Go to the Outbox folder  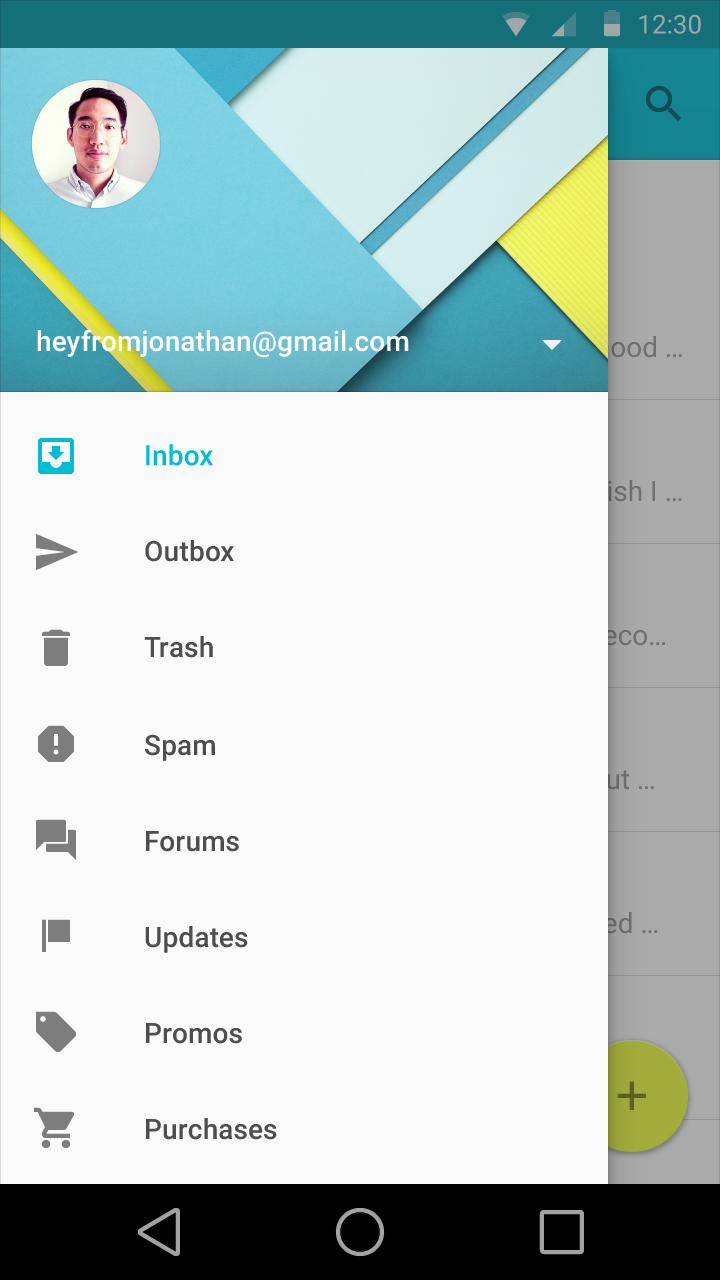[x=189, y=552]
